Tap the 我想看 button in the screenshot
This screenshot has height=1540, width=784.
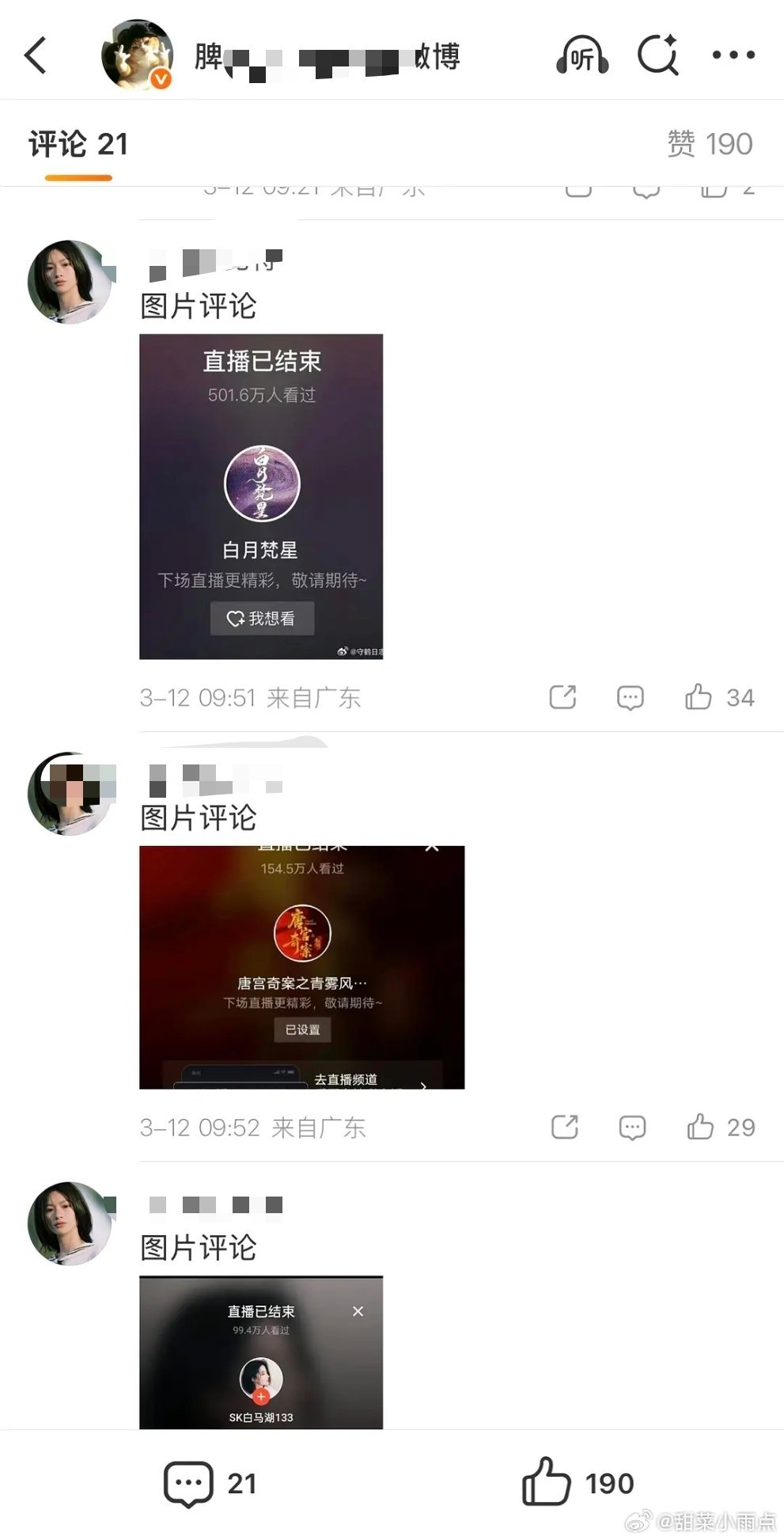262,619
